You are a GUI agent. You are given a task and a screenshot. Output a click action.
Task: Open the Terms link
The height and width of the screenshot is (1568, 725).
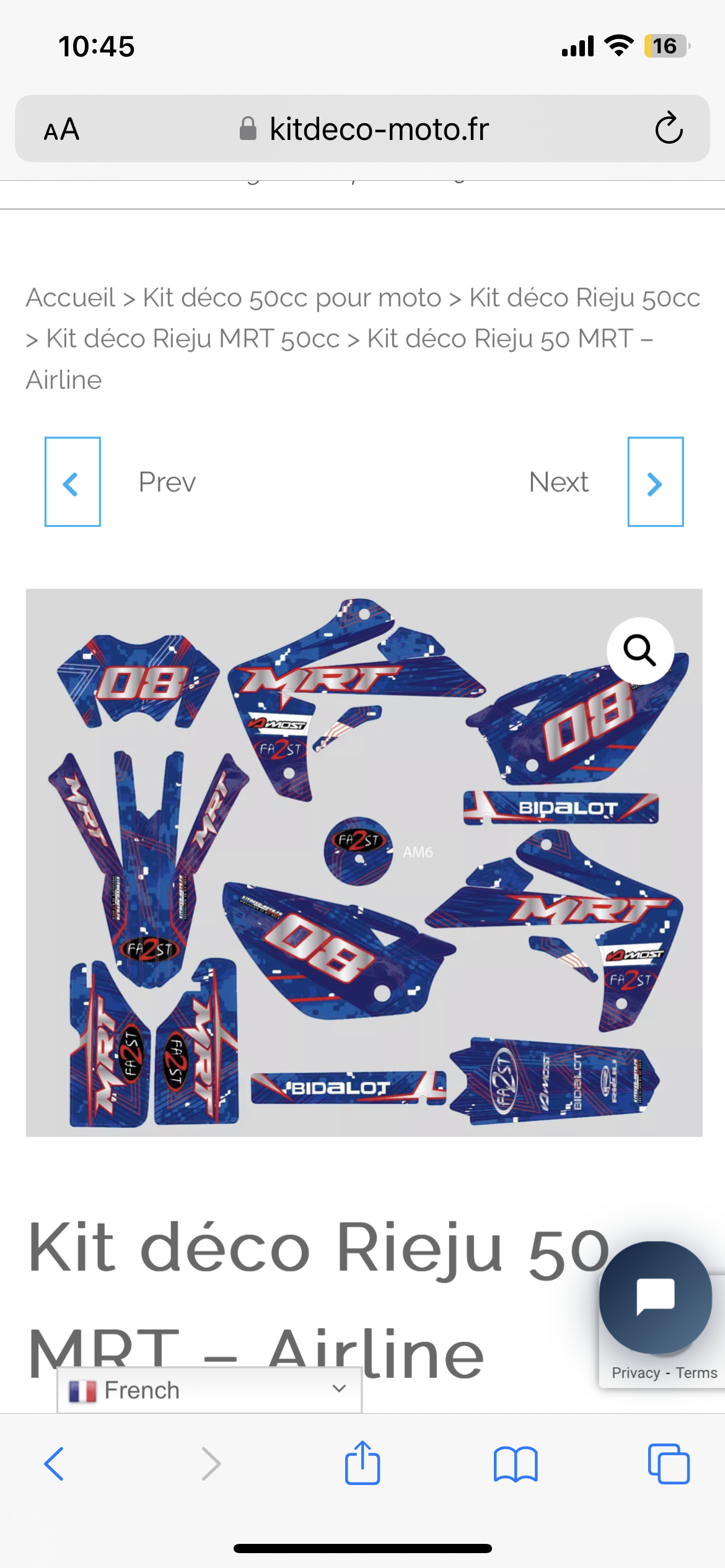tap(696, 1373)
